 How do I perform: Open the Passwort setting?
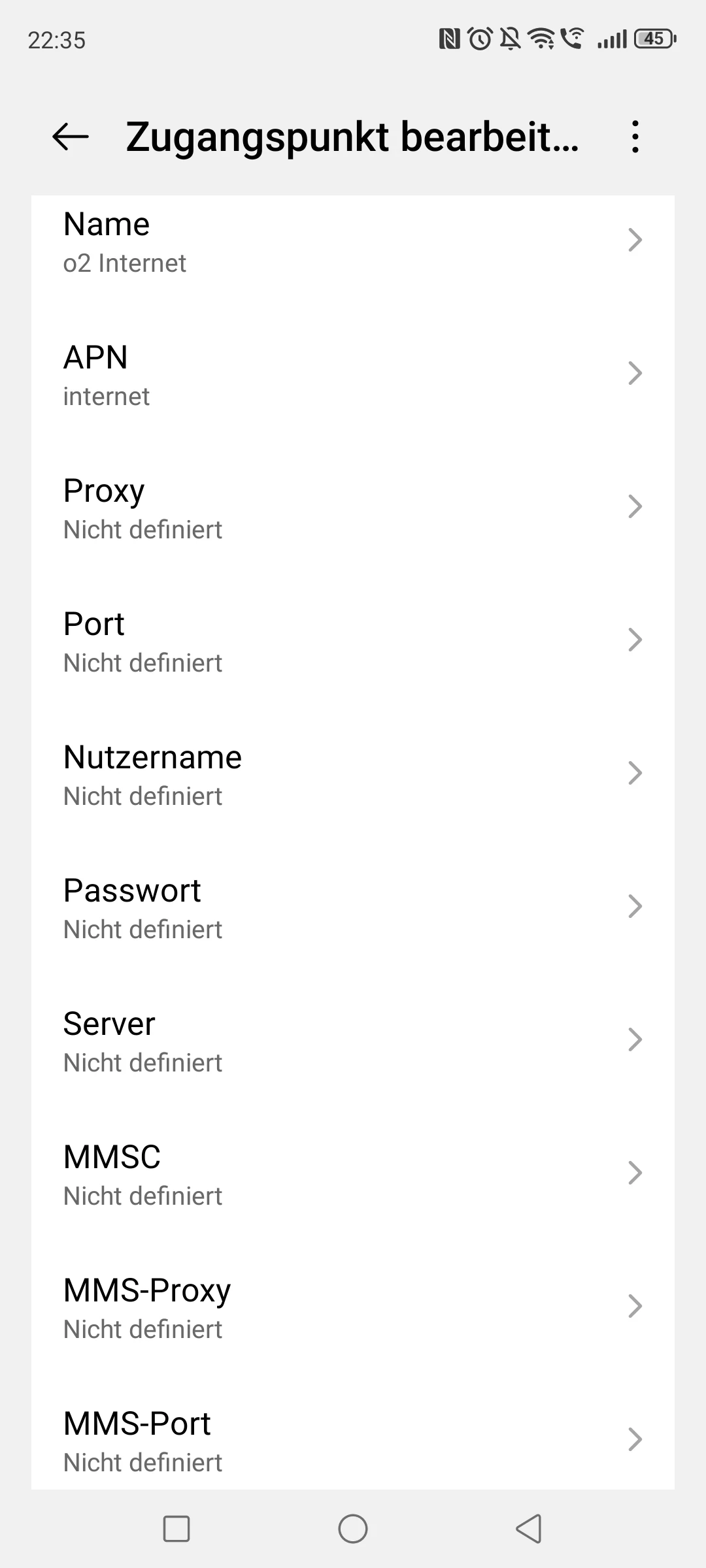pyautogui.click(x=353, y=908)
